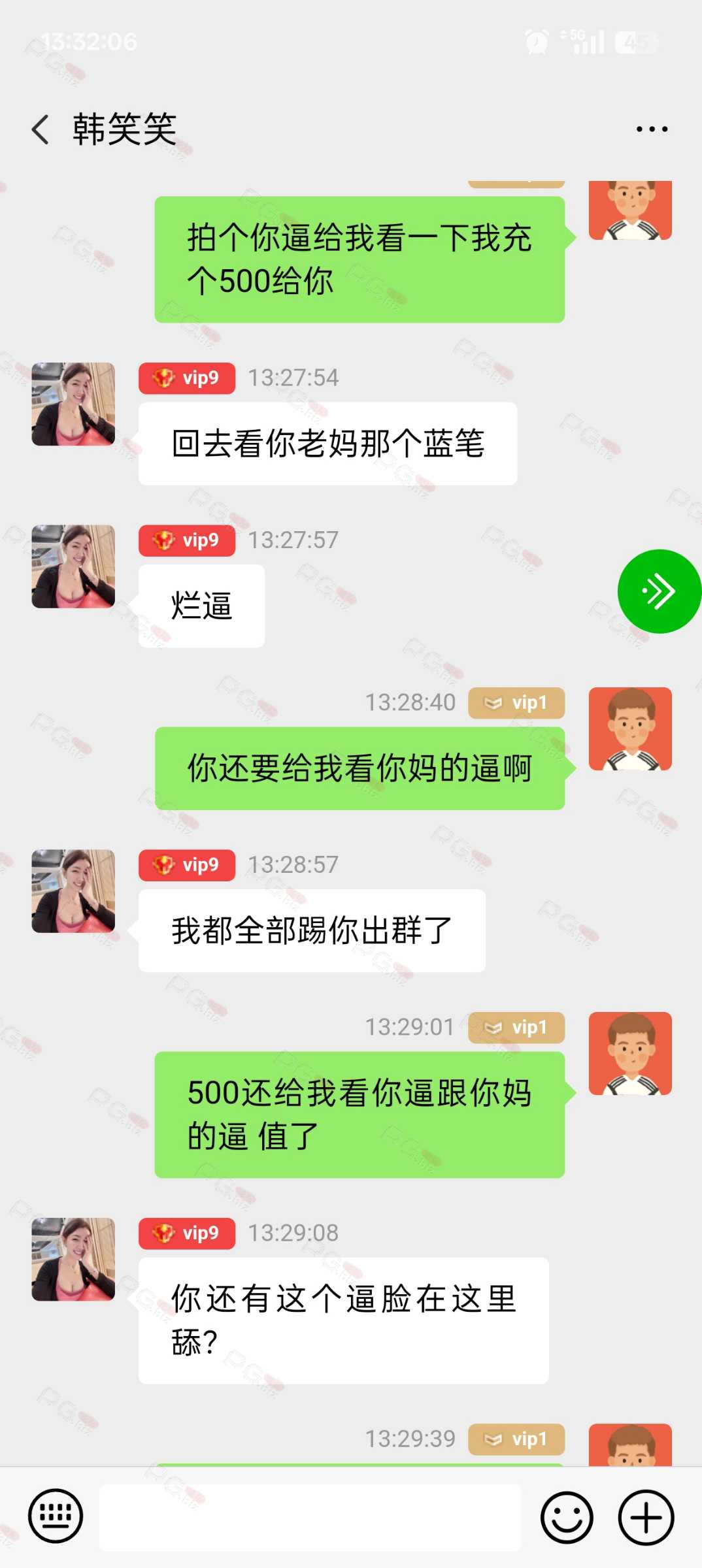Open the three-dot overflow menu

click(x=652, y=129)
